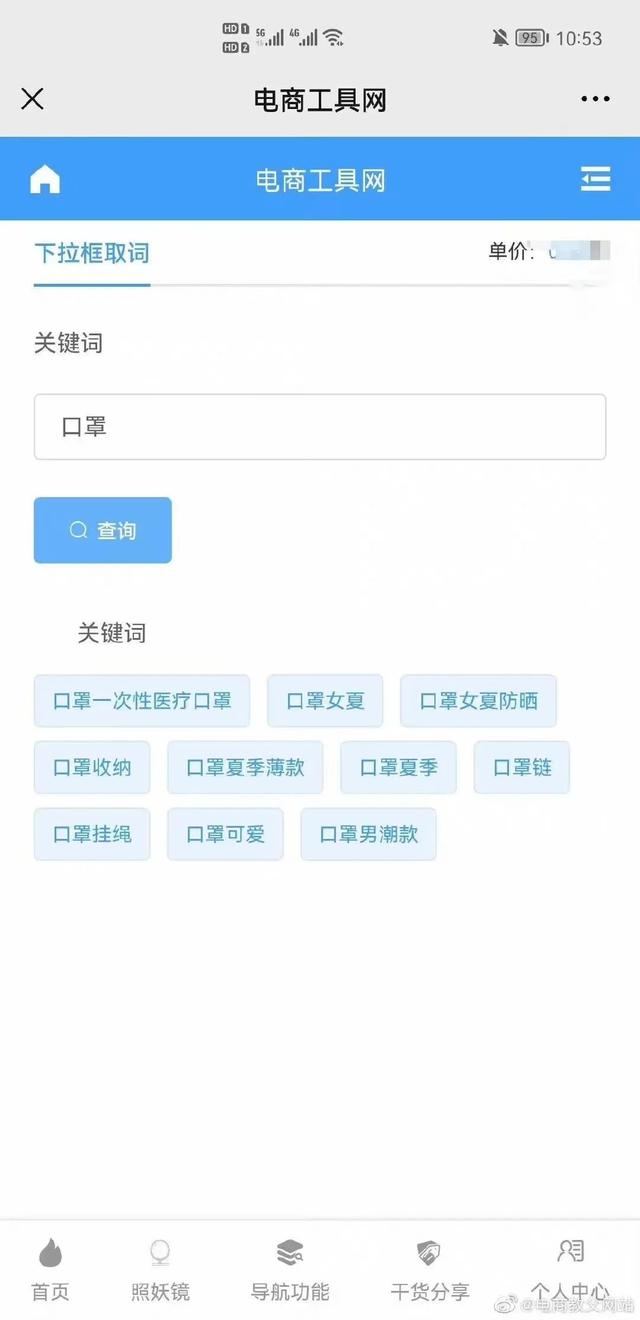Select the 口罩一次性医疗口罩 keyword chip
The image size is (640, 1320).
coord(142,701)
